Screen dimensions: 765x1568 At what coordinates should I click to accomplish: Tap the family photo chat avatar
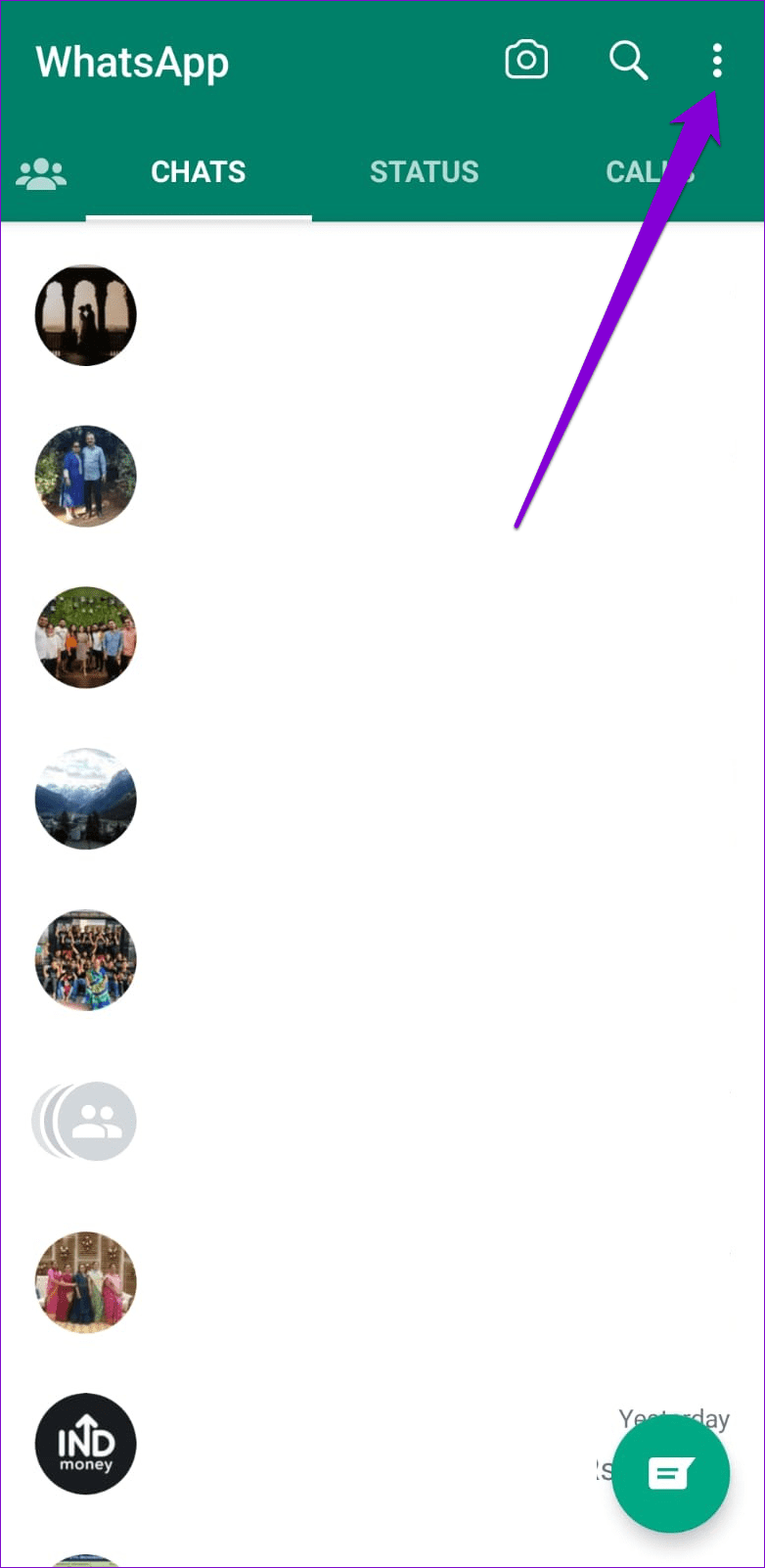[x=85, y=477]
